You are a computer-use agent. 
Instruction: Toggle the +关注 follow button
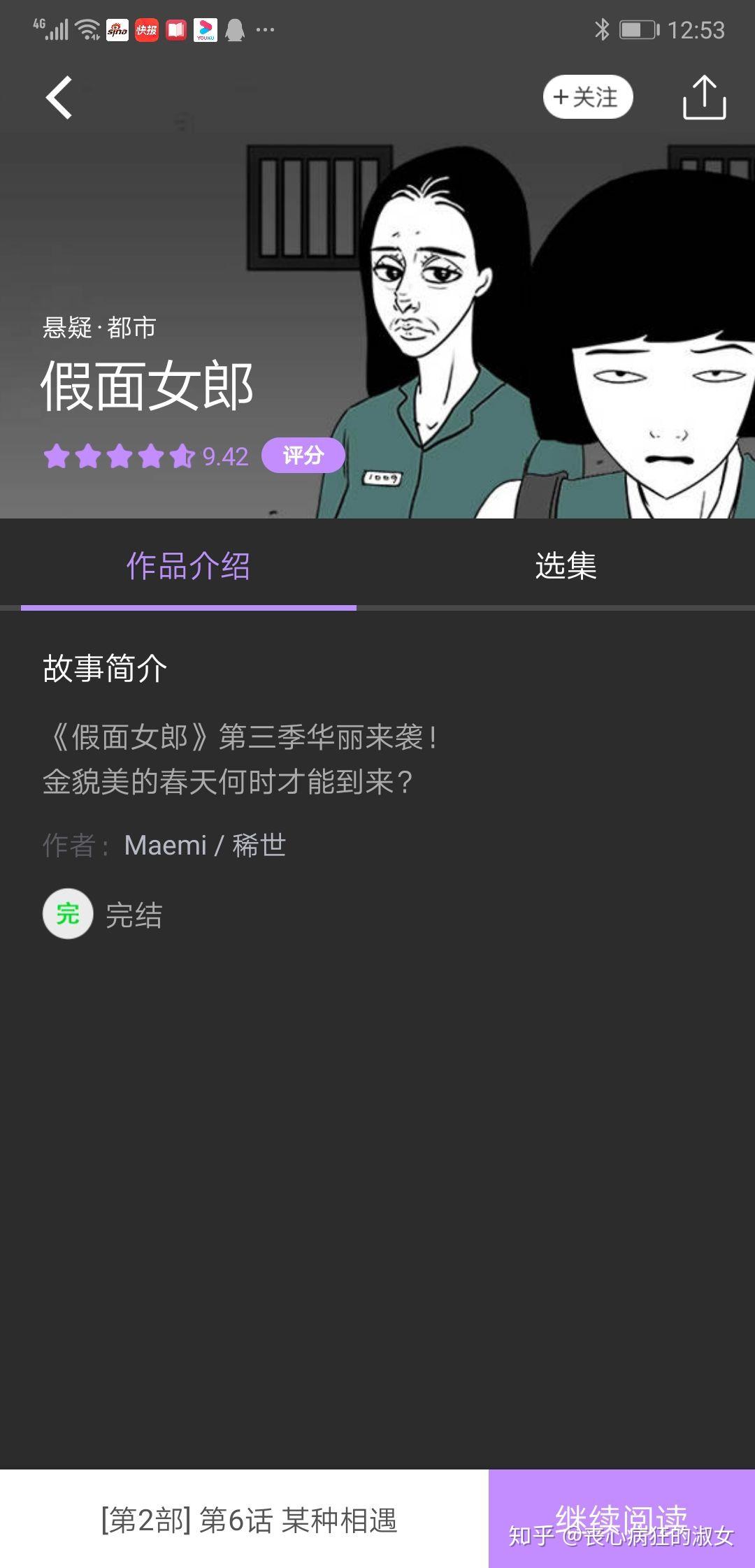(587, 96)
